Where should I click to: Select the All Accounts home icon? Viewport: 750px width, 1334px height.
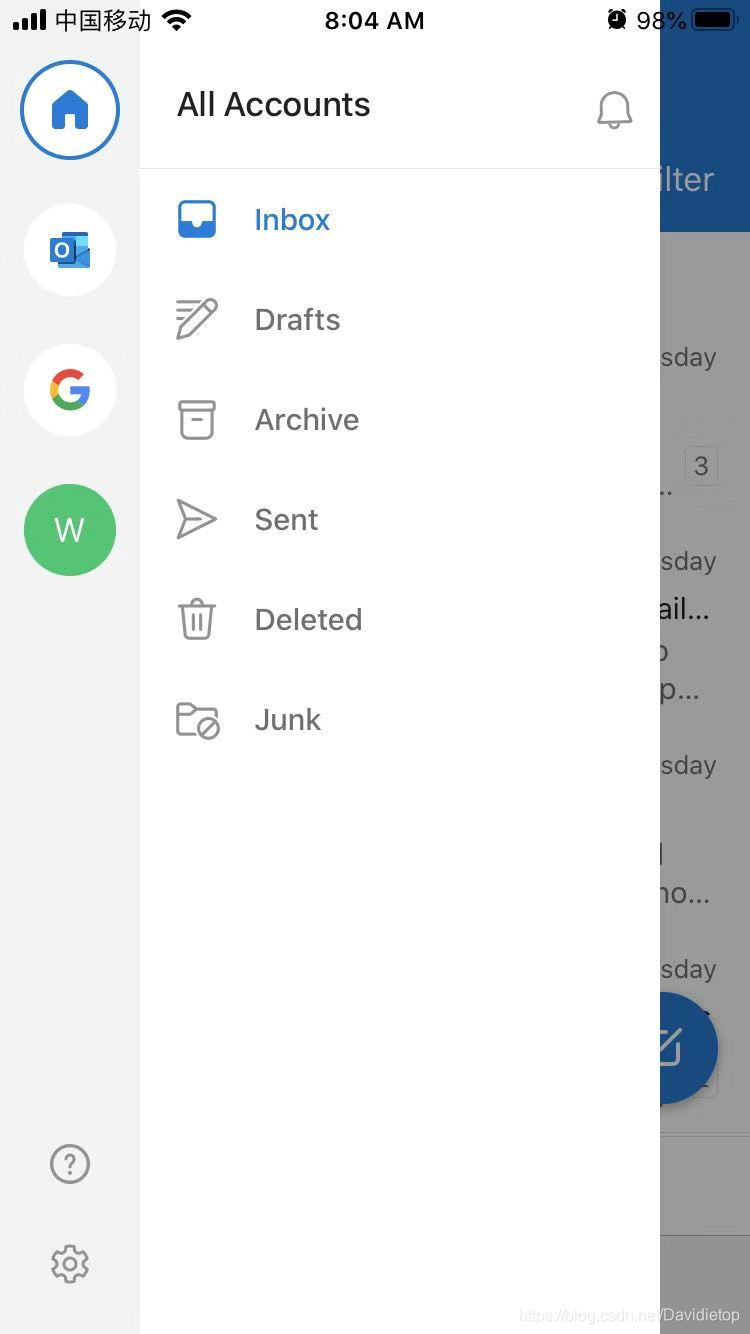coord(70,110)
